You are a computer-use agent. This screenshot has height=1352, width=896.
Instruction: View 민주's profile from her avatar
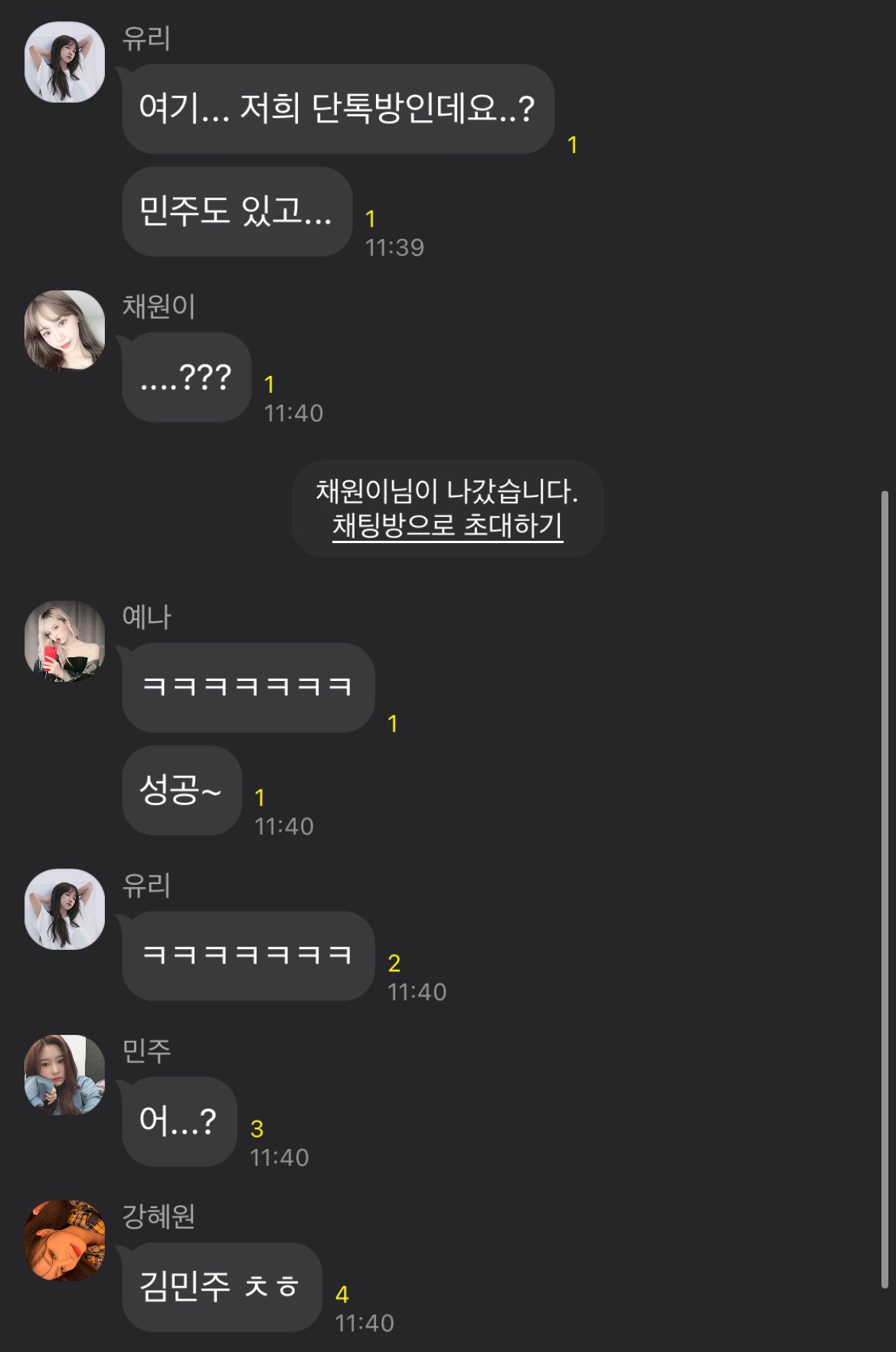coord(64,1075)
